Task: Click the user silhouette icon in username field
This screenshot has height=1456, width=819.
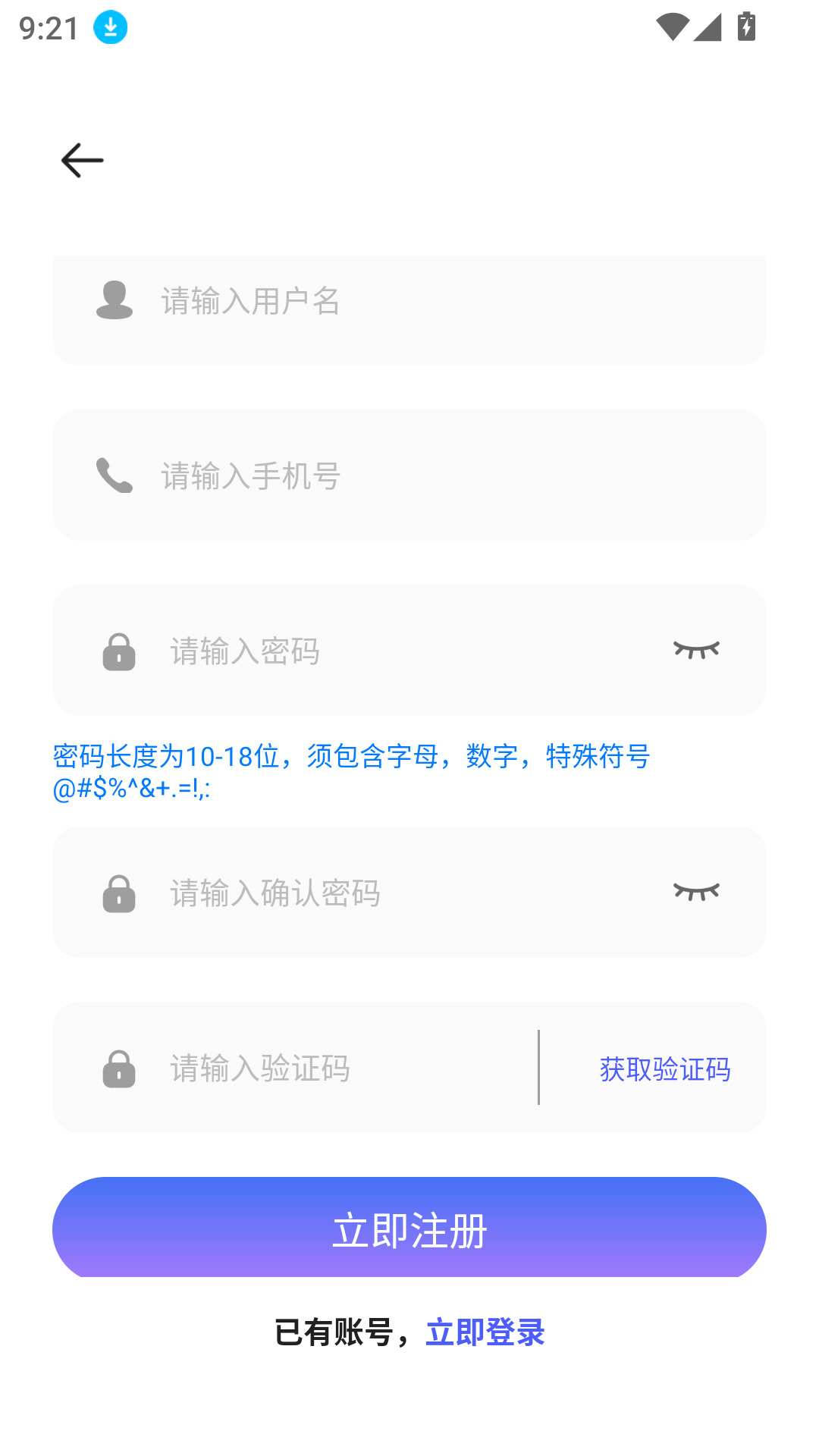Action: (115, 300)
